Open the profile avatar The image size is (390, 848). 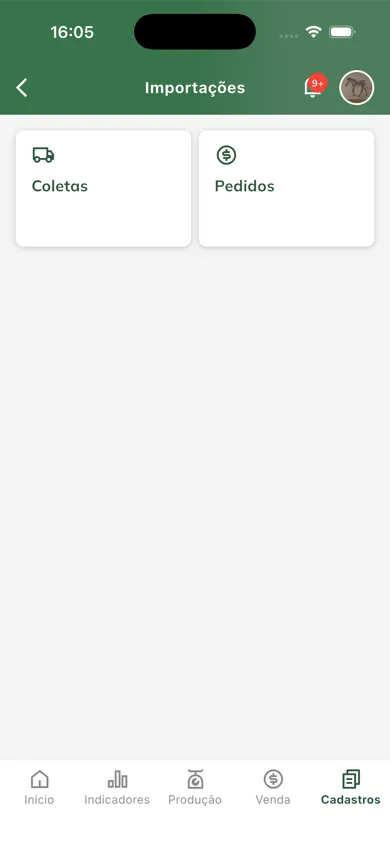(x=356, y=88)
